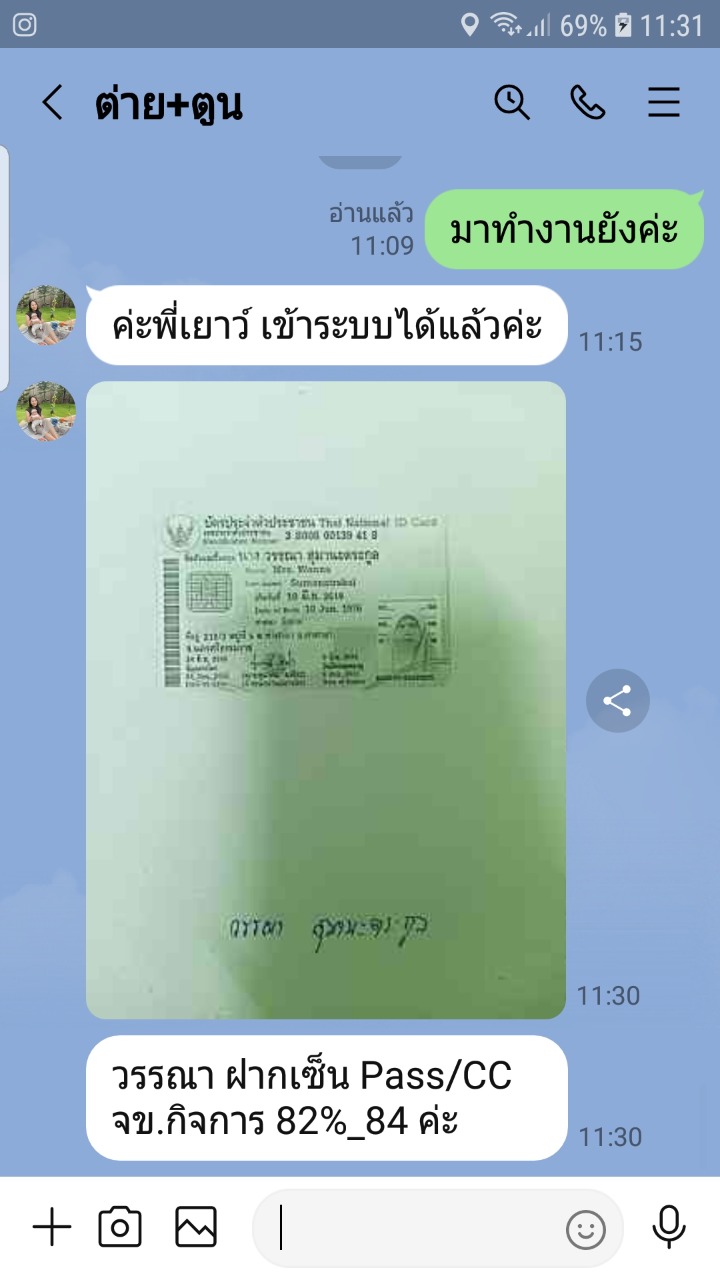Screen dimensions: 720x1280
Task: Start a voice call
Action: [x=588, y=102]
